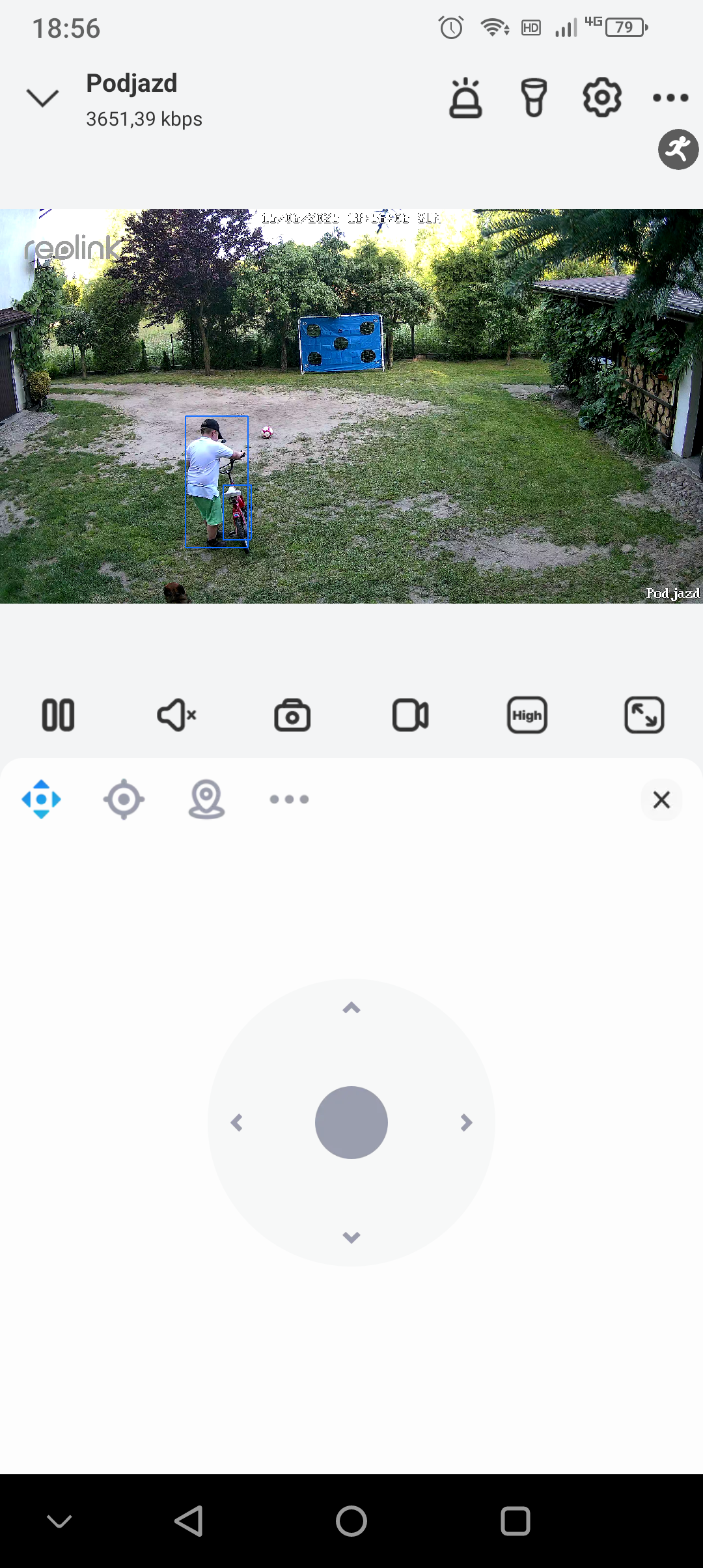Collapse the Podjazd camera view with the down chevron
This screenshot has width=703, height=1568.
[42, 98]
